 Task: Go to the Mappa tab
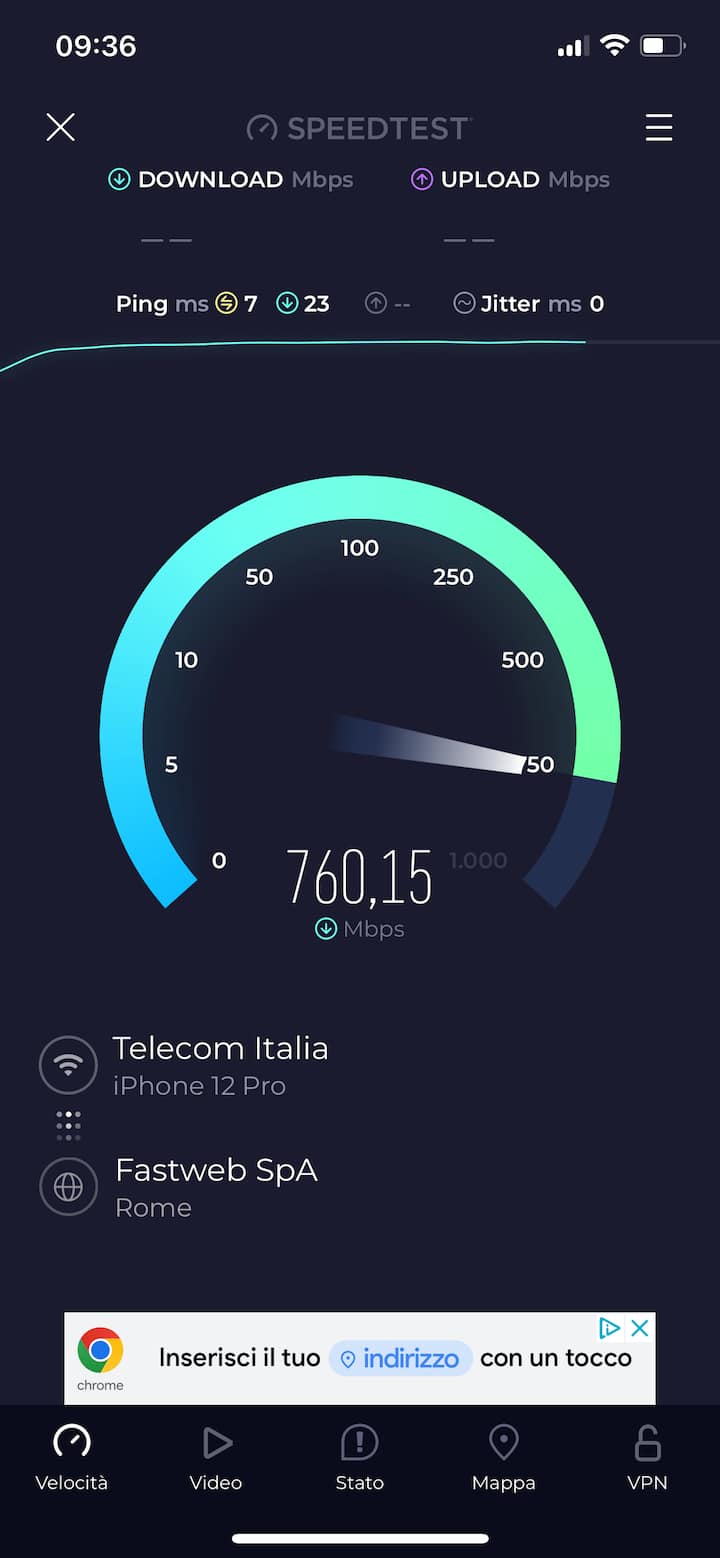[503, 1458]
